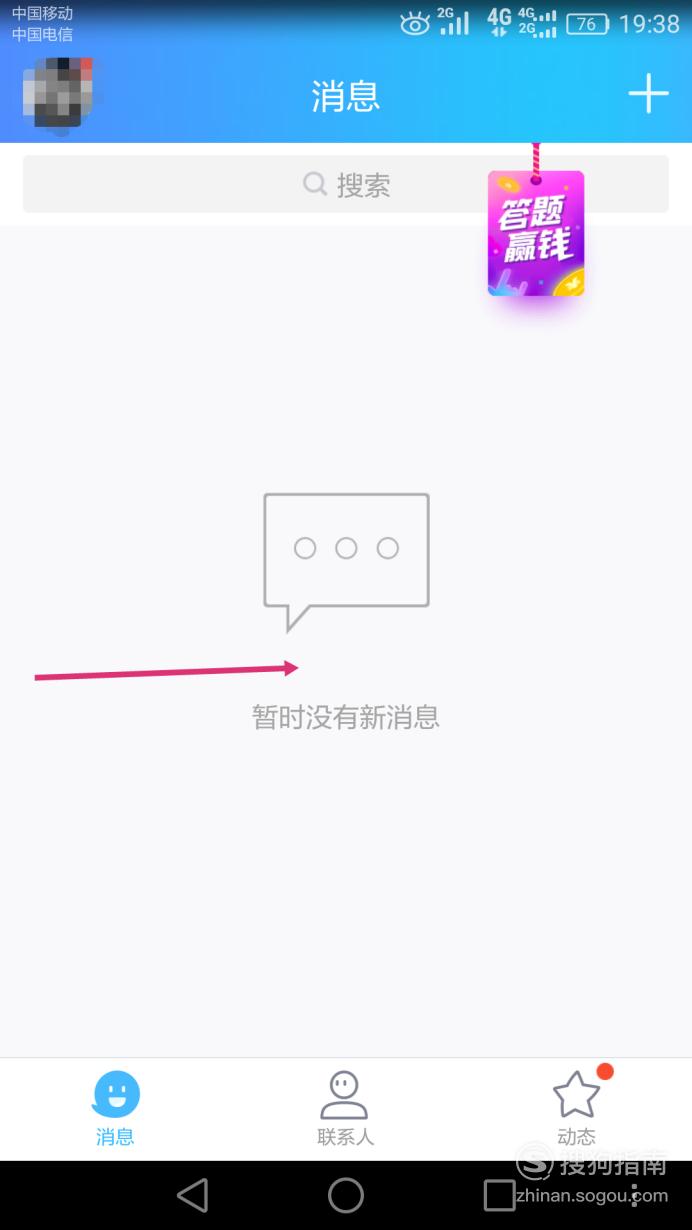Tap the plus icon to add
Viewport: 692px width, 1230px height.
[x=648, y=94]
